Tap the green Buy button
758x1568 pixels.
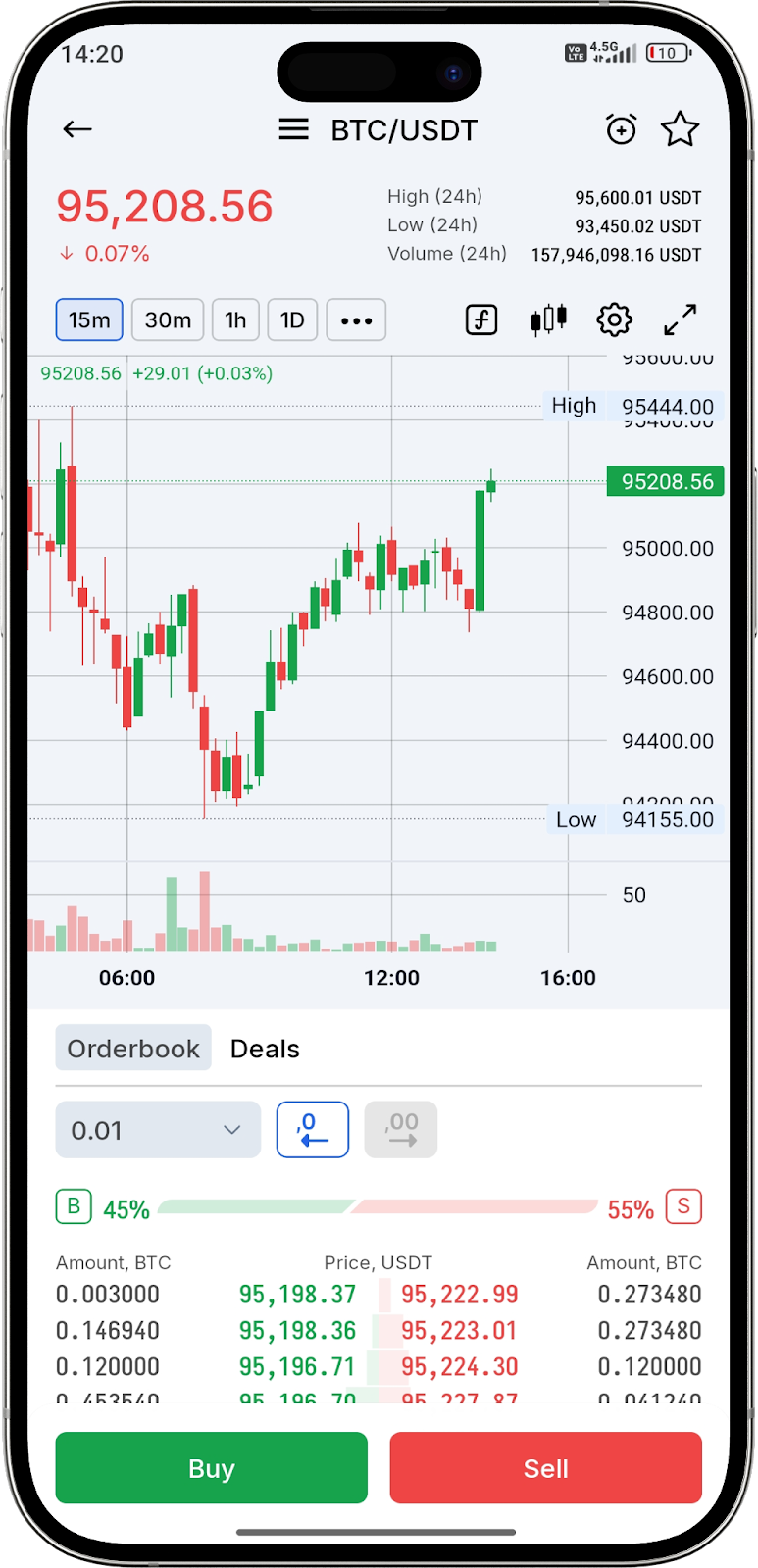pos(212,1467)
